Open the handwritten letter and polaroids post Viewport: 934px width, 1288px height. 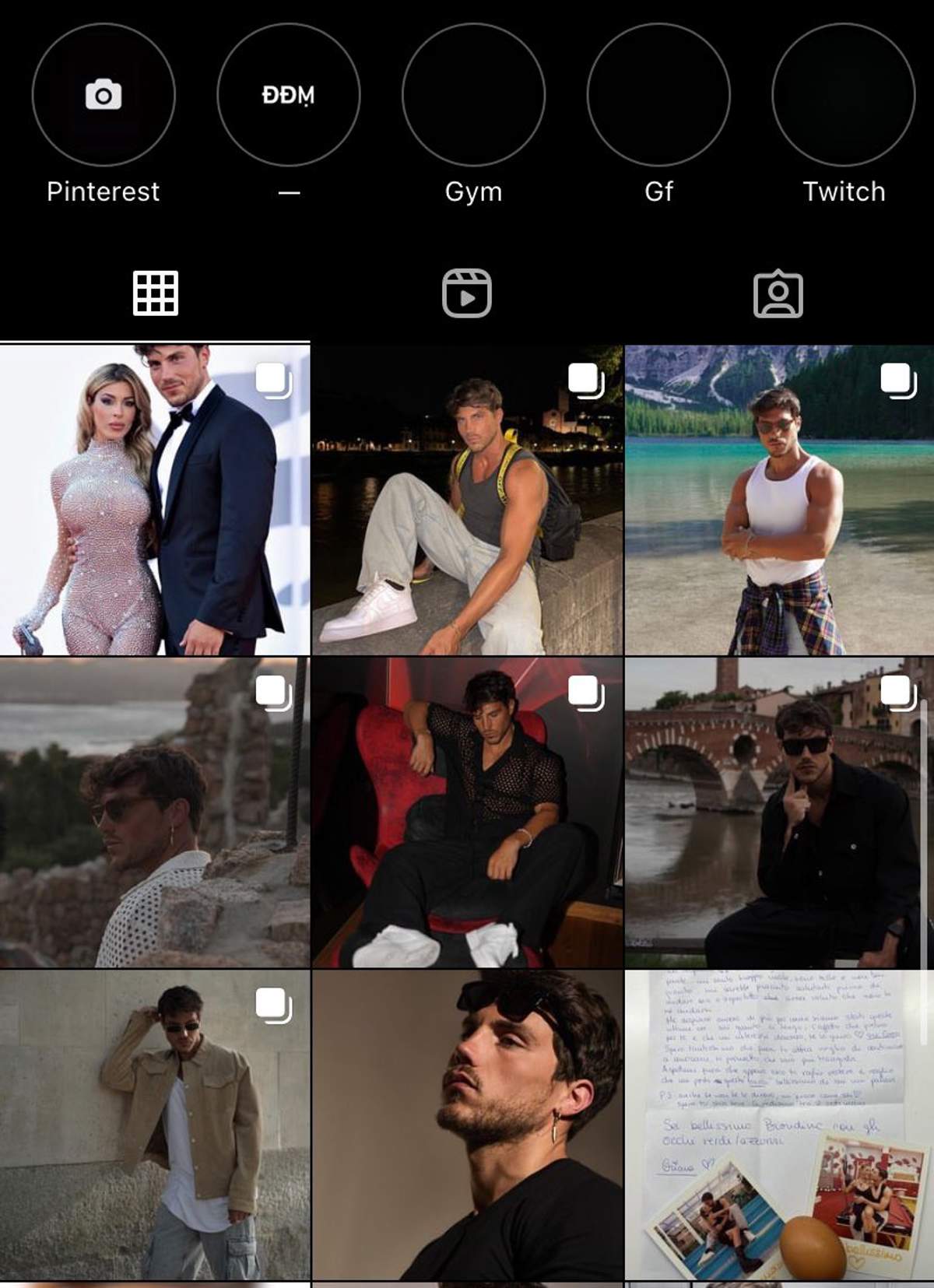[x=779, y=1125]
